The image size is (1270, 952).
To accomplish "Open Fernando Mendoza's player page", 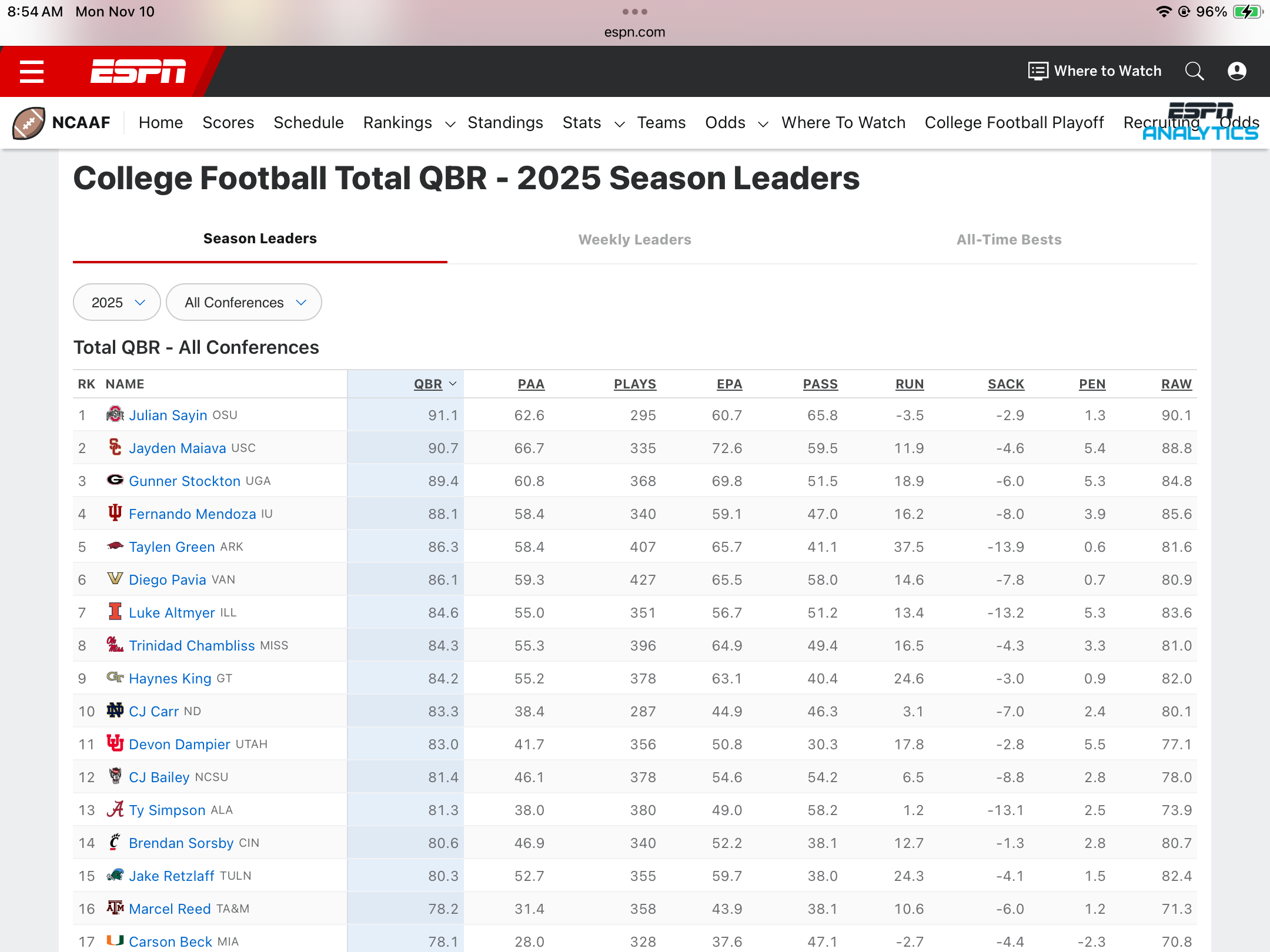I will [x=192, y=514].
